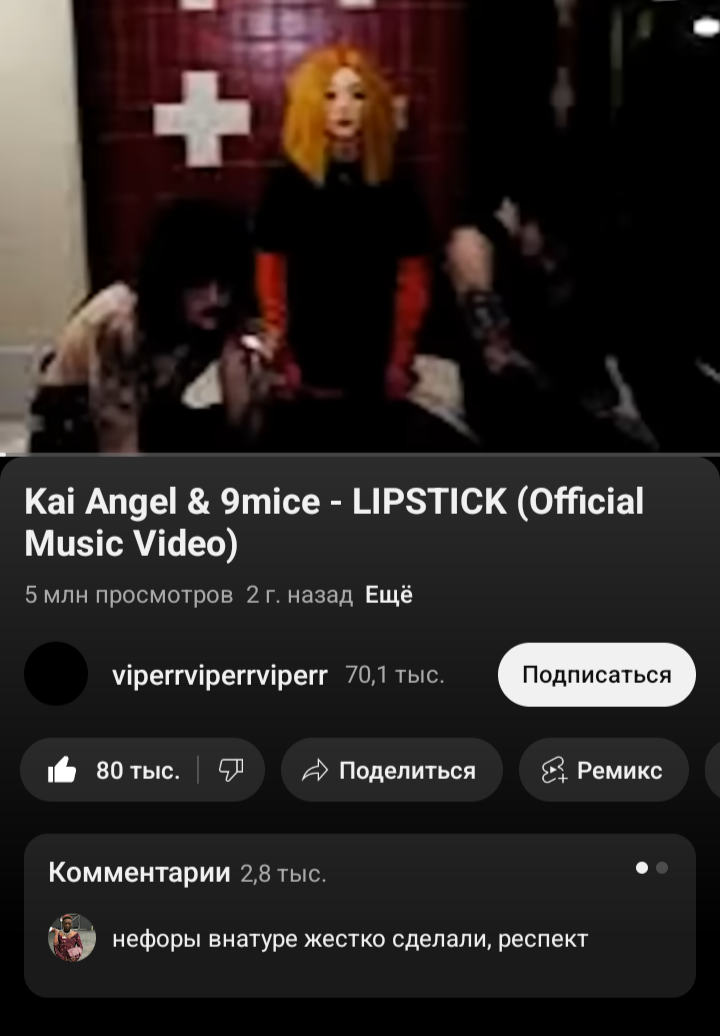
Task: Share via the Поделиться button
Action: [392, 770]
